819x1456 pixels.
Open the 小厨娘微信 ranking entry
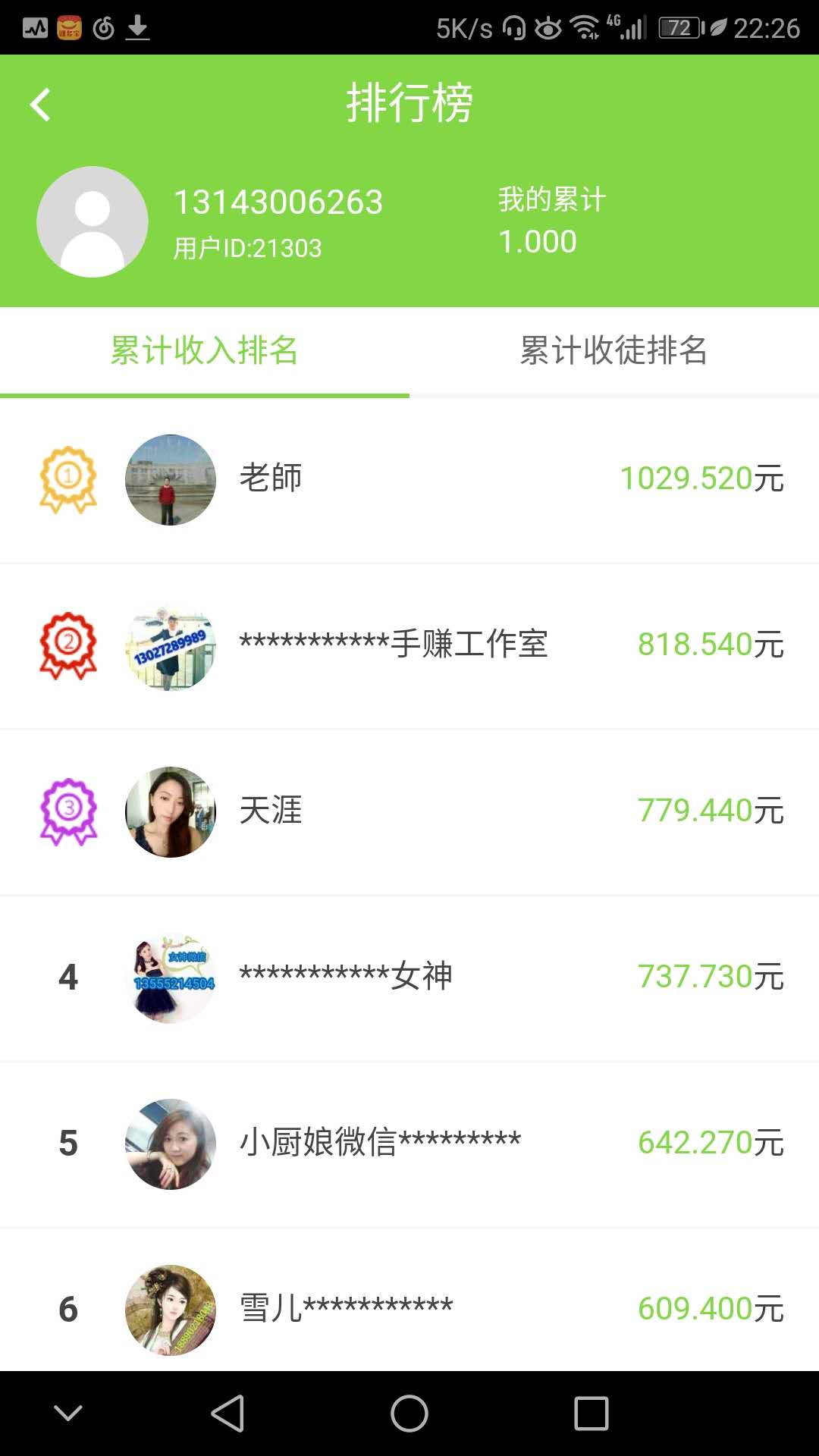coord(409,1143)
